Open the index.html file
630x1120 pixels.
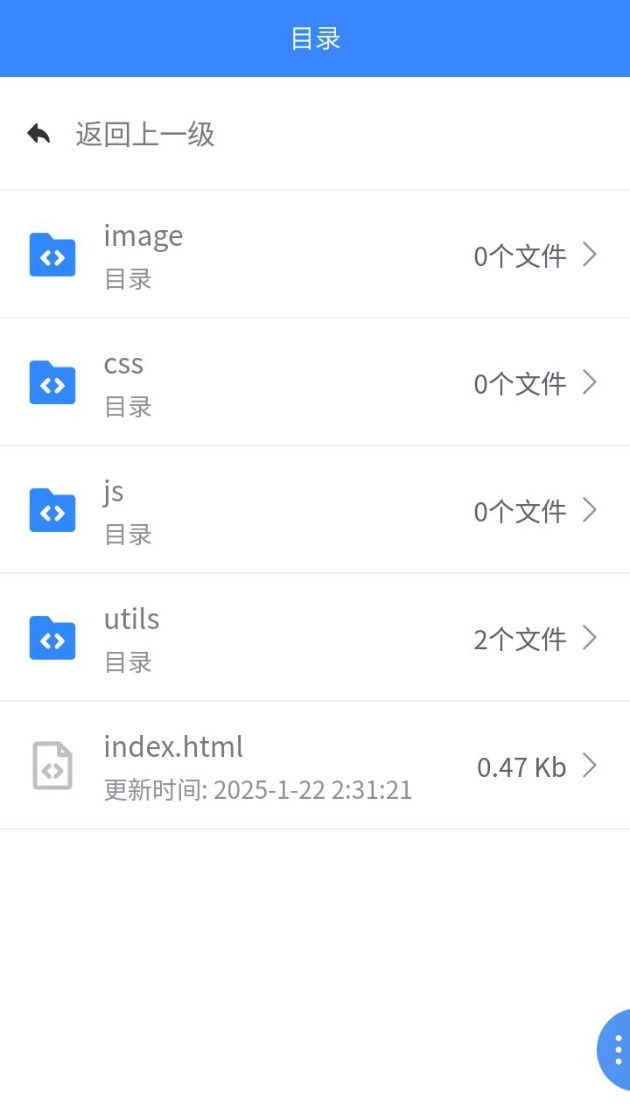314,766
